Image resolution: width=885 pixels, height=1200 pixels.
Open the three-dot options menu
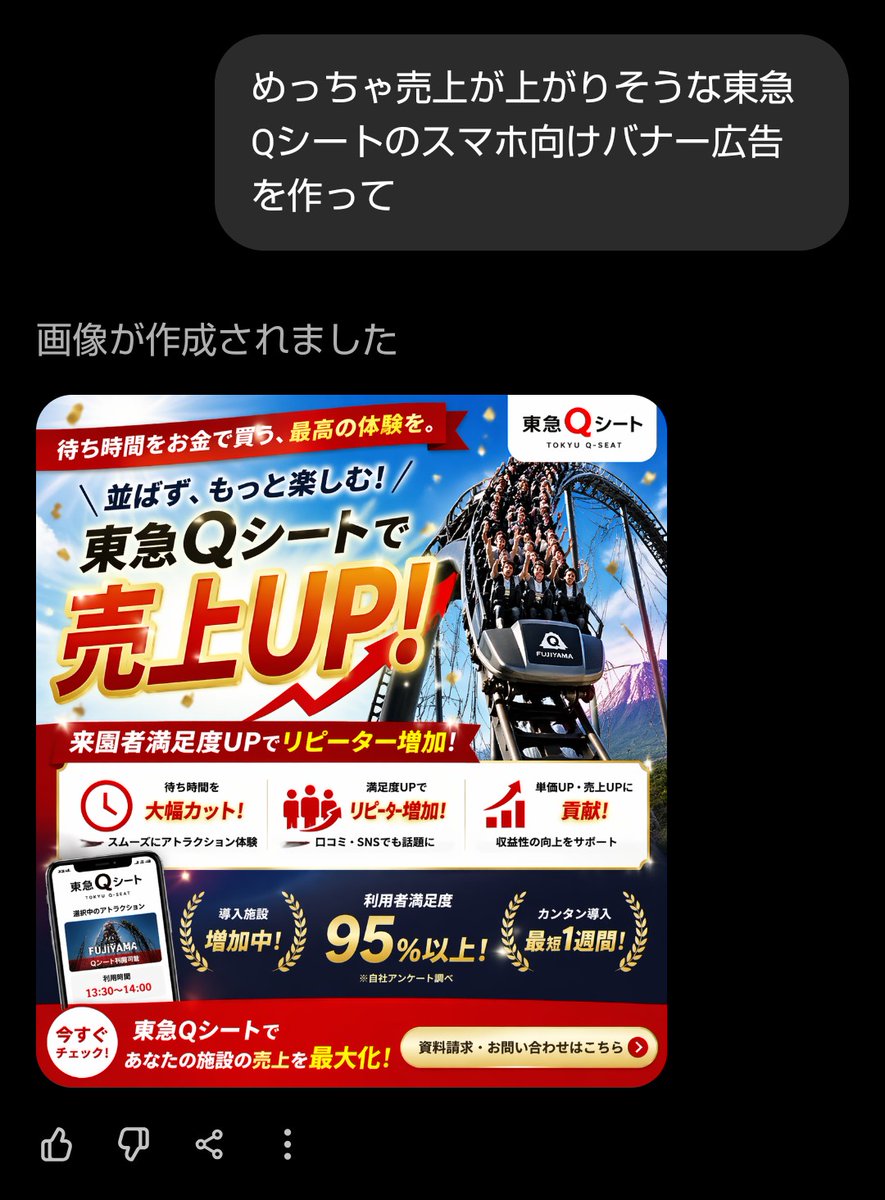[287, 1145]
